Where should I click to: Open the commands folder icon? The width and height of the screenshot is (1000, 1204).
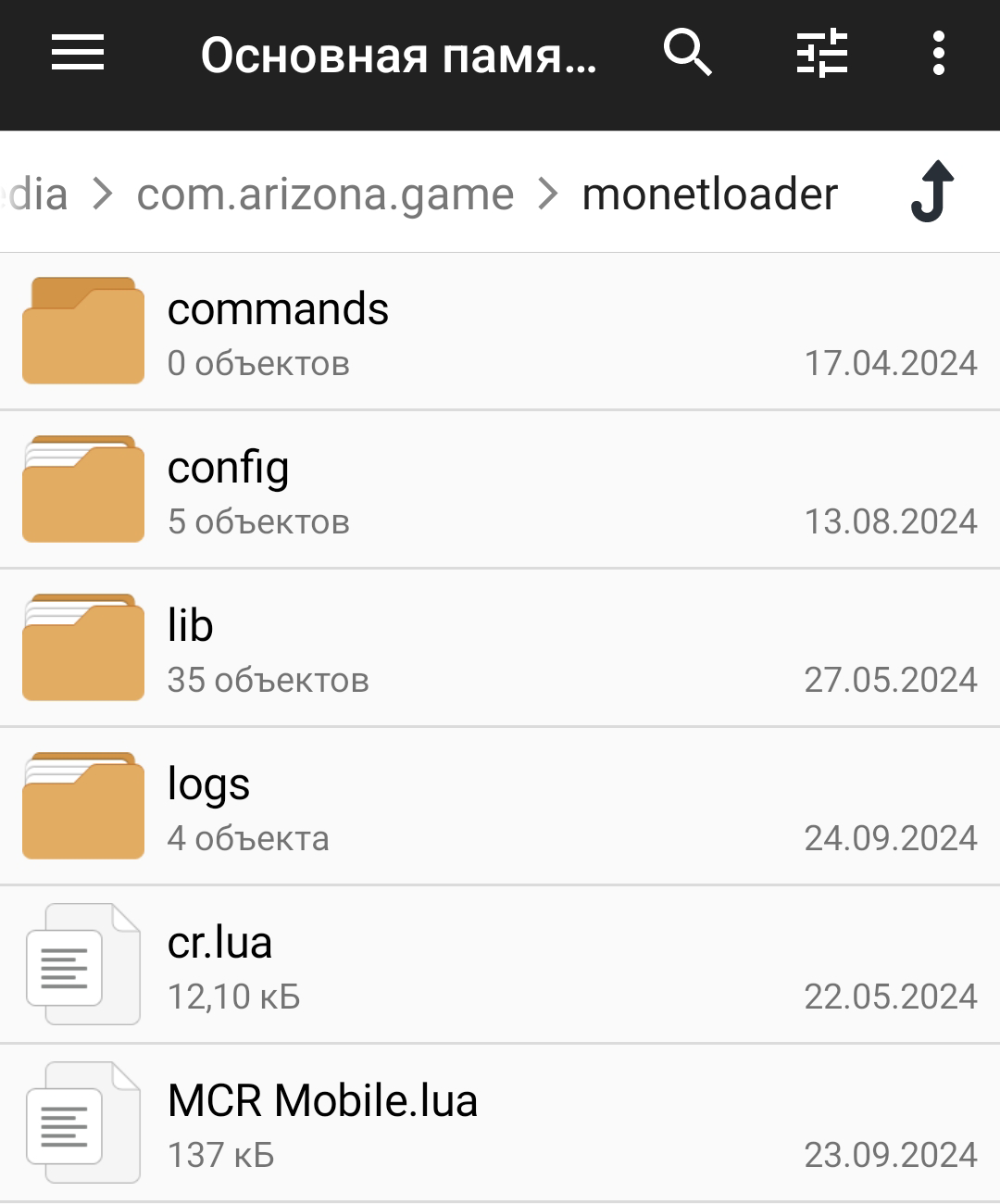(82, 330)
